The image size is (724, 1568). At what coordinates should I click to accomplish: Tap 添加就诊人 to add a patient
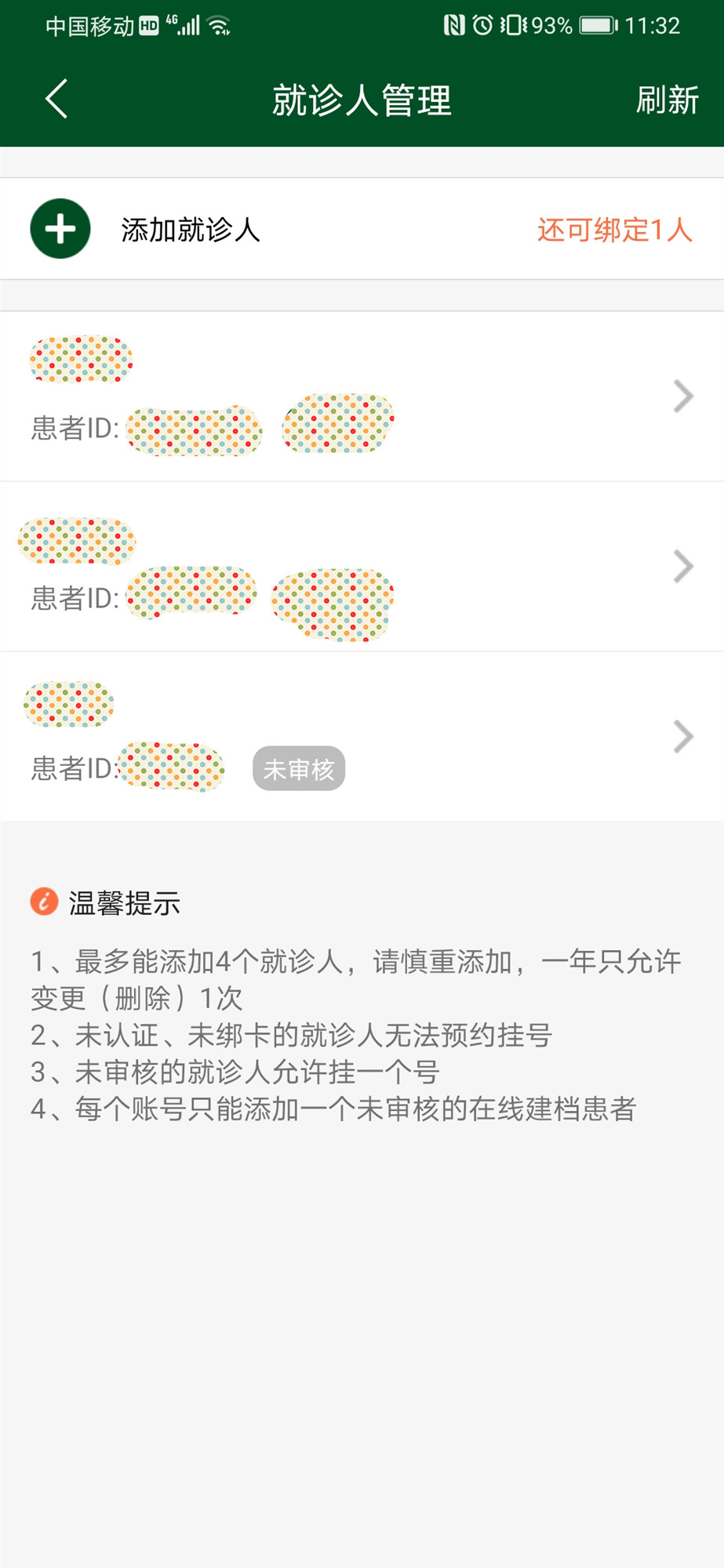[x=190, y=230]
